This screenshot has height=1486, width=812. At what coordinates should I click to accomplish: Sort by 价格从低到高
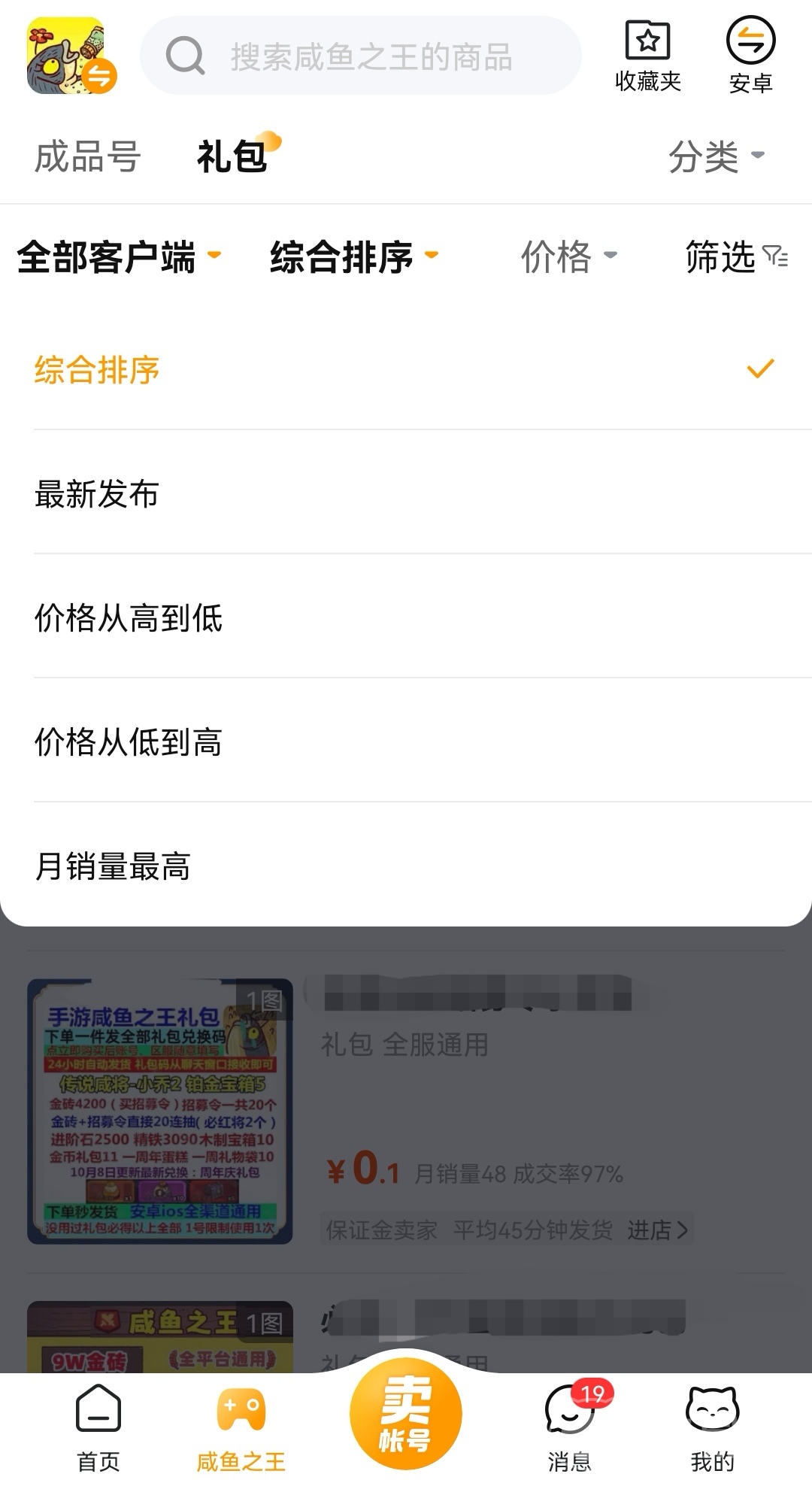[x=129, y=742]
